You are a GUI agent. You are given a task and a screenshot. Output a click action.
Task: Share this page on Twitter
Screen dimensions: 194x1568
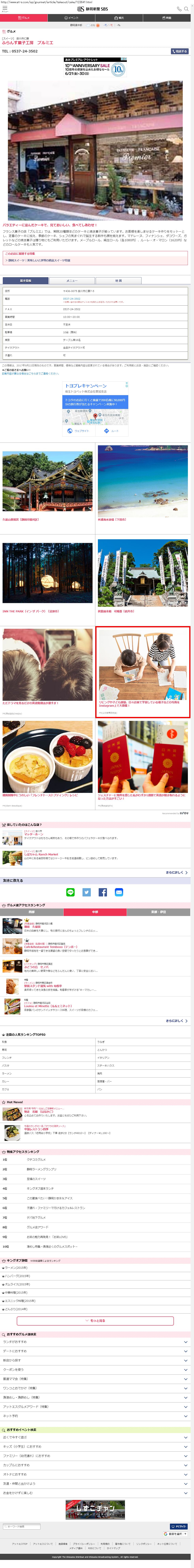click(x=86, y=892)
